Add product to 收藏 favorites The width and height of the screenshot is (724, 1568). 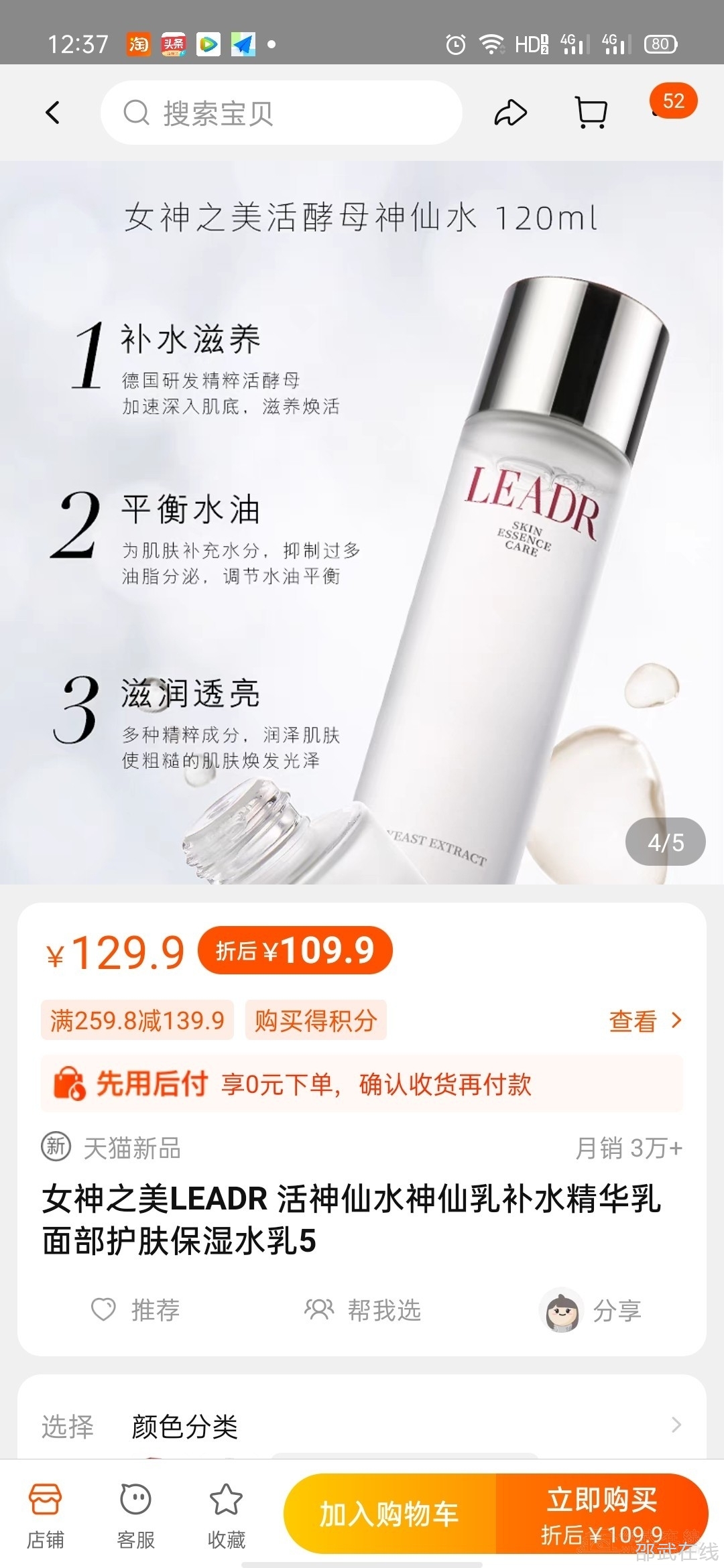pos(227,1515)
